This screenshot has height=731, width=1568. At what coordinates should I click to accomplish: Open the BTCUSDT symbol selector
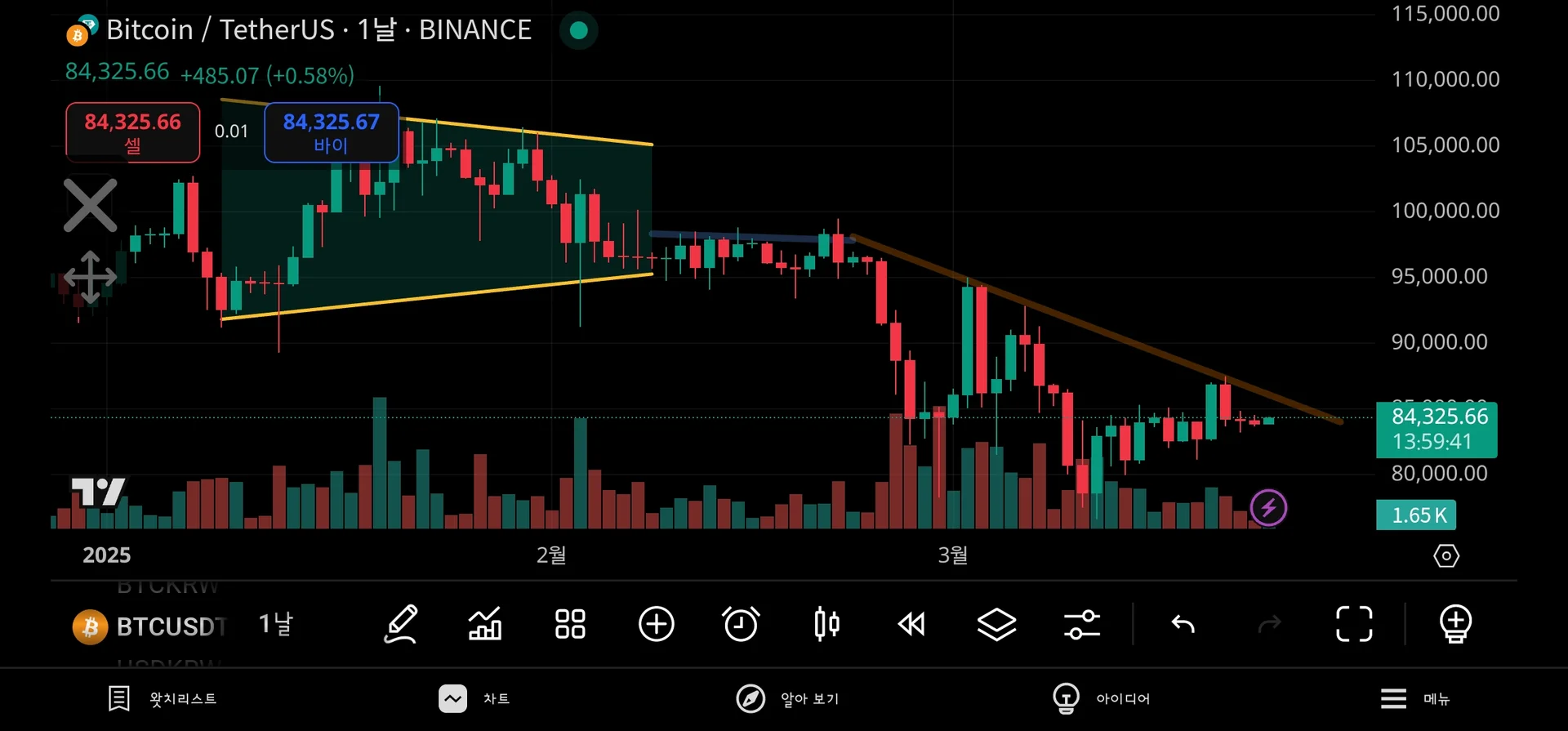pyautogui.click(x=149, y=626)
